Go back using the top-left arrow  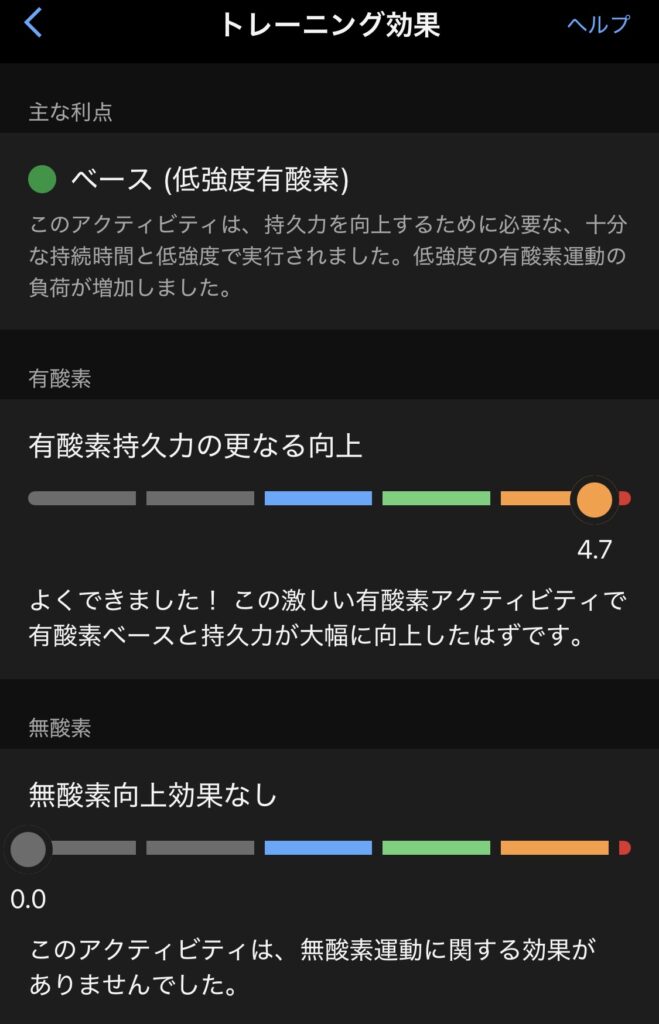pyautogui.click(x=34, y=23)
